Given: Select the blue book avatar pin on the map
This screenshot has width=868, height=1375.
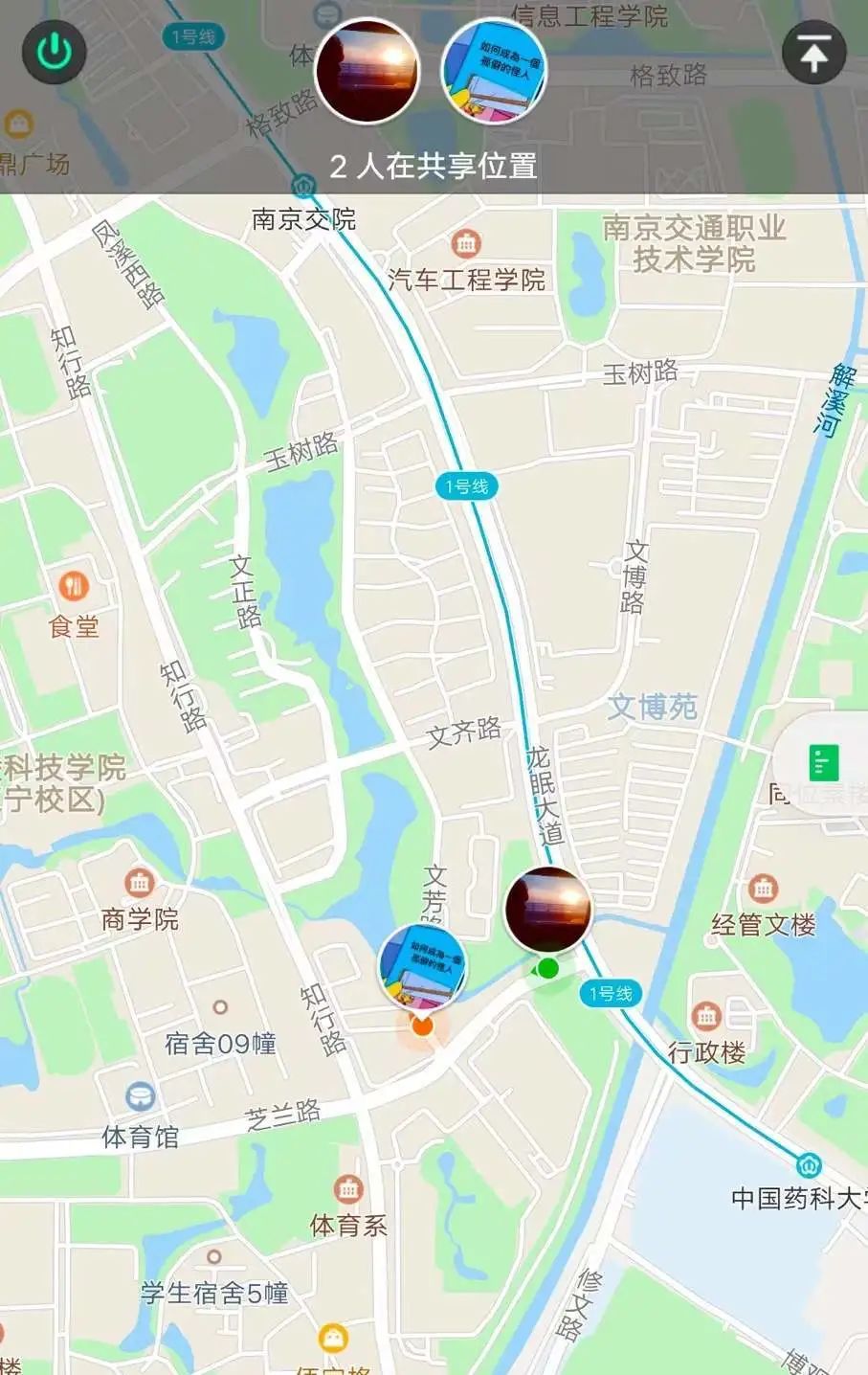Looking at the screenshot, I should [422, 967].
